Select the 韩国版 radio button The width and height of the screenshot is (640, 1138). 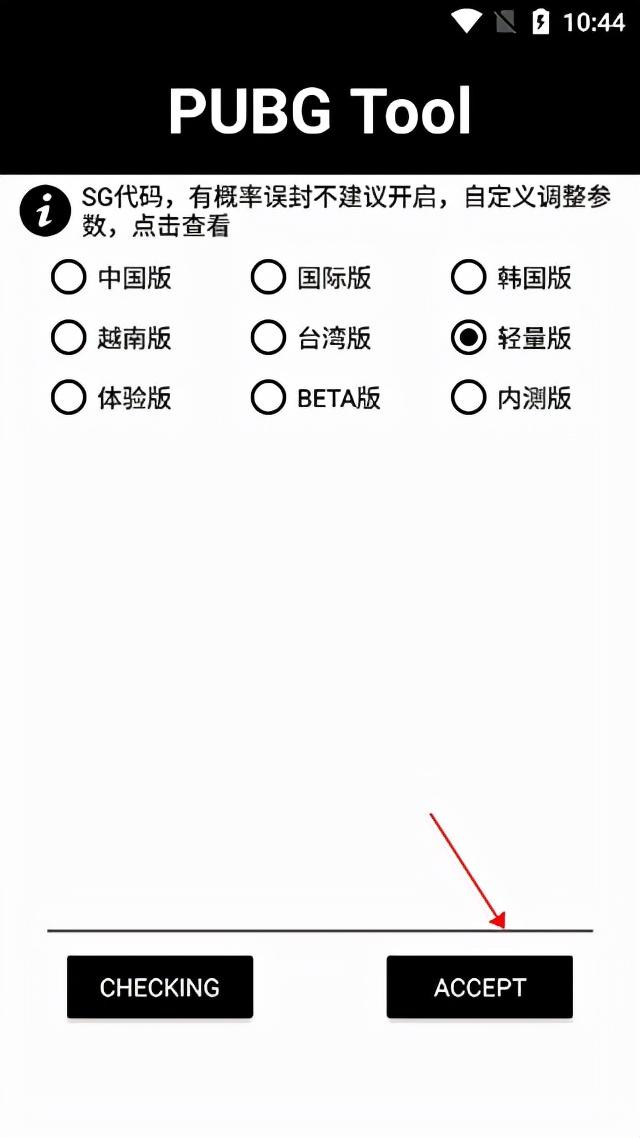(468, 277)
